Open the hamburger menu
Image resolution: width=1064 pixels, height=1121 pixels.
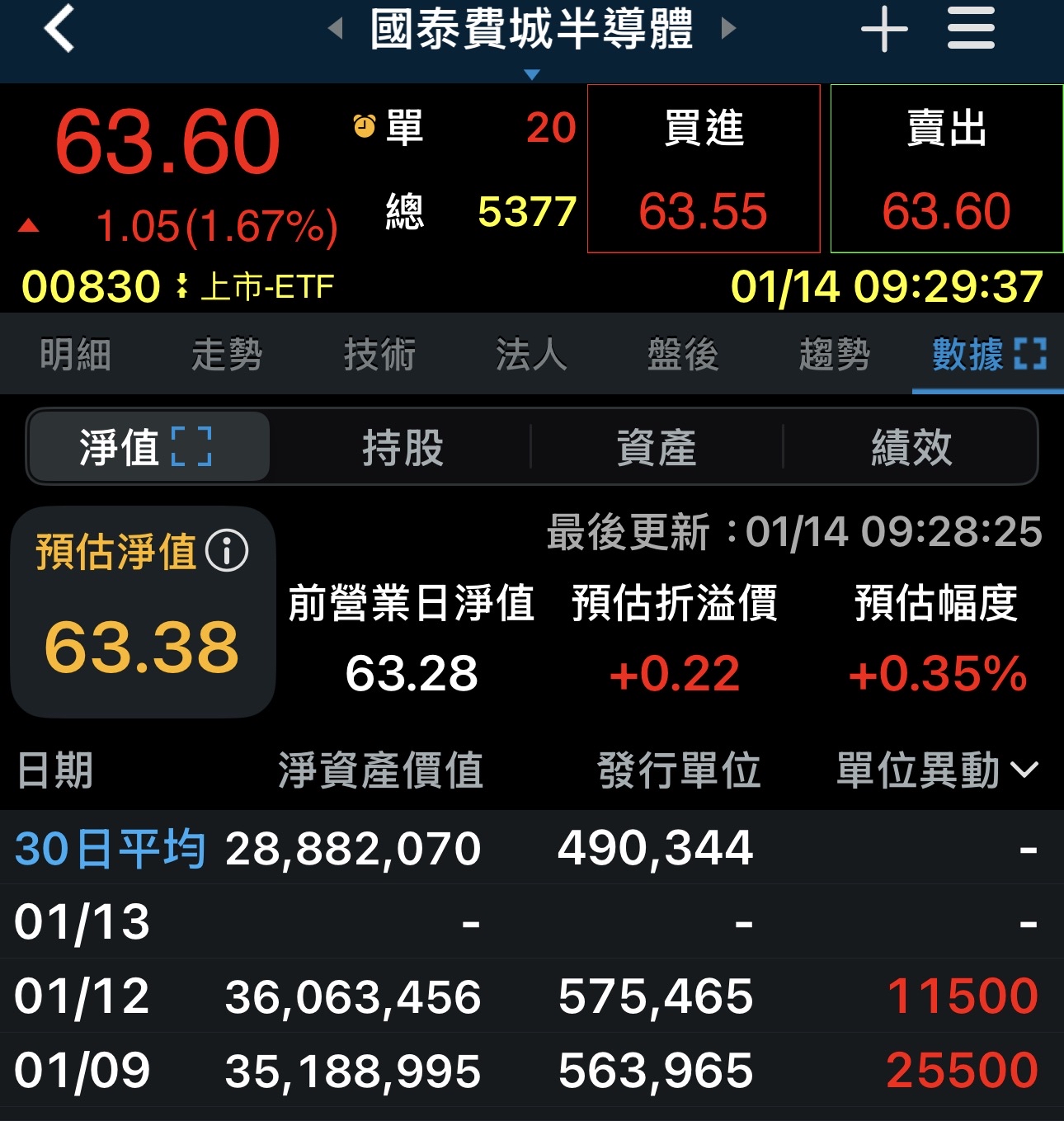(971, 29)
